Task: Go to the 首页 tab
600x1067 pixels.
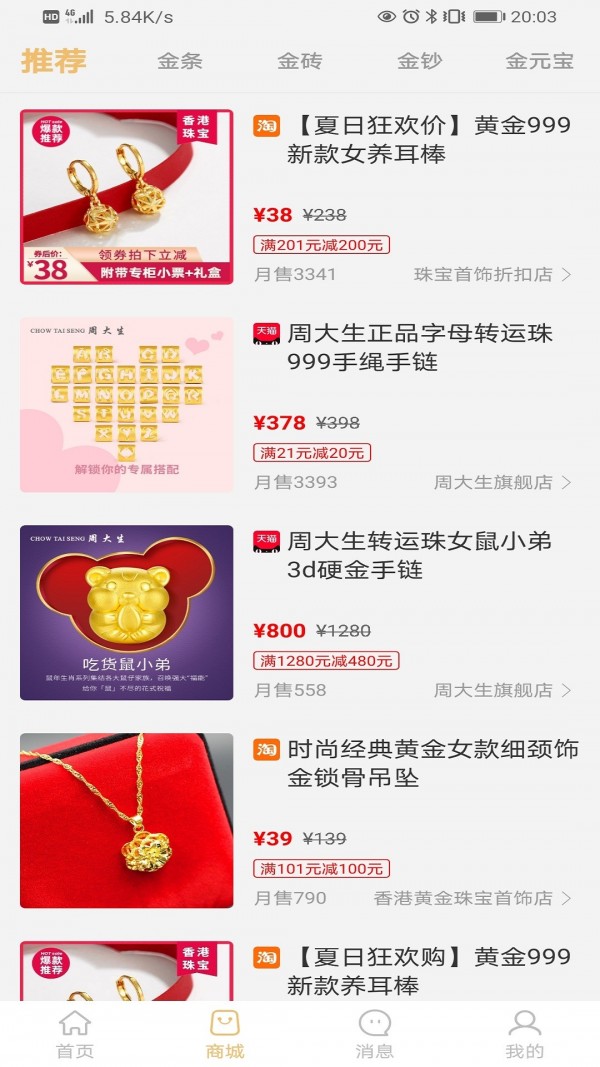Action: (75, 1035)
